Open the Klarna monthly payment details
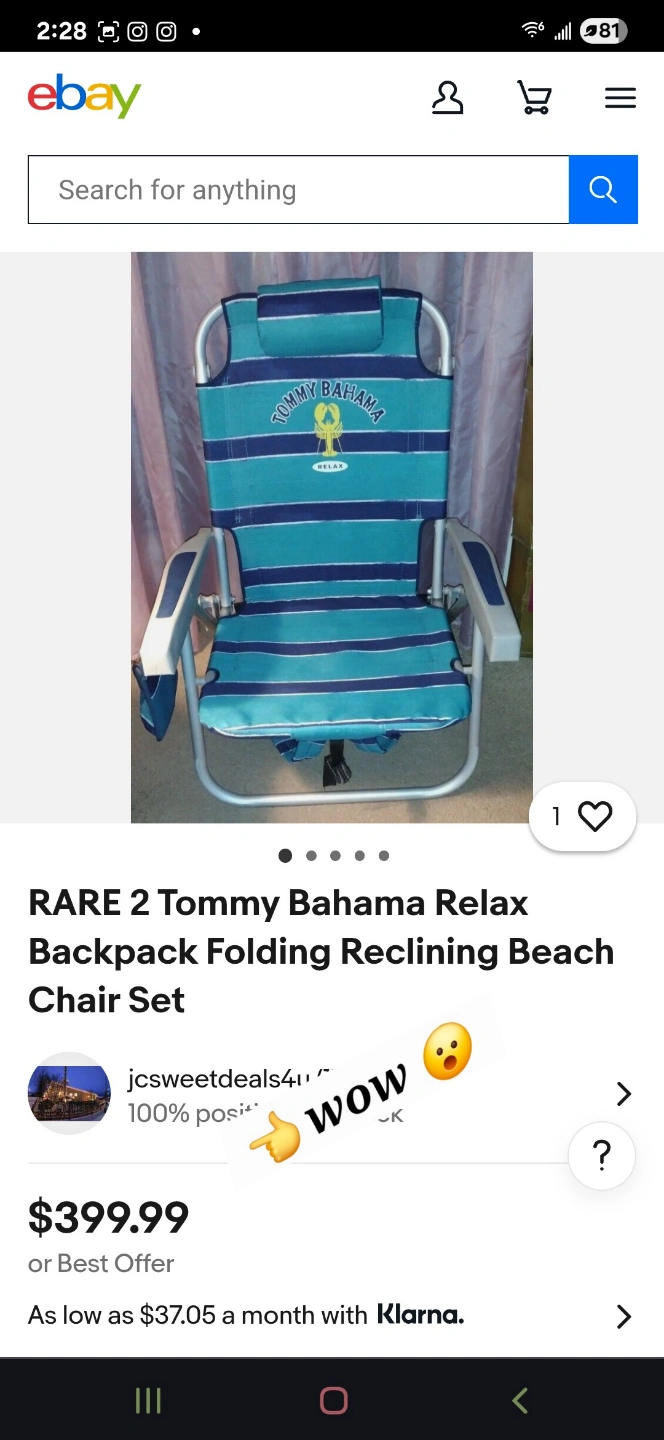664x1440 pixels. coord(330,1315)
